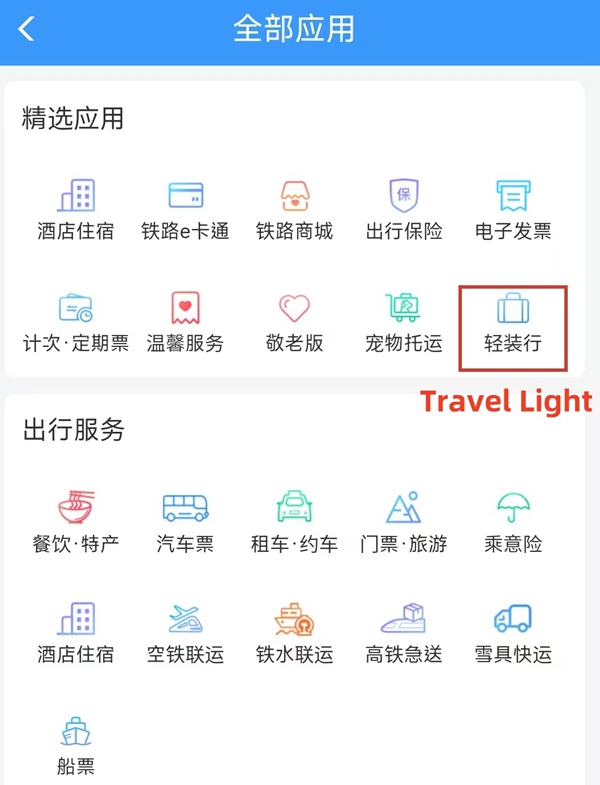Open 出行保险 travel insurance
600x785 pixels.
pos(404,210)
